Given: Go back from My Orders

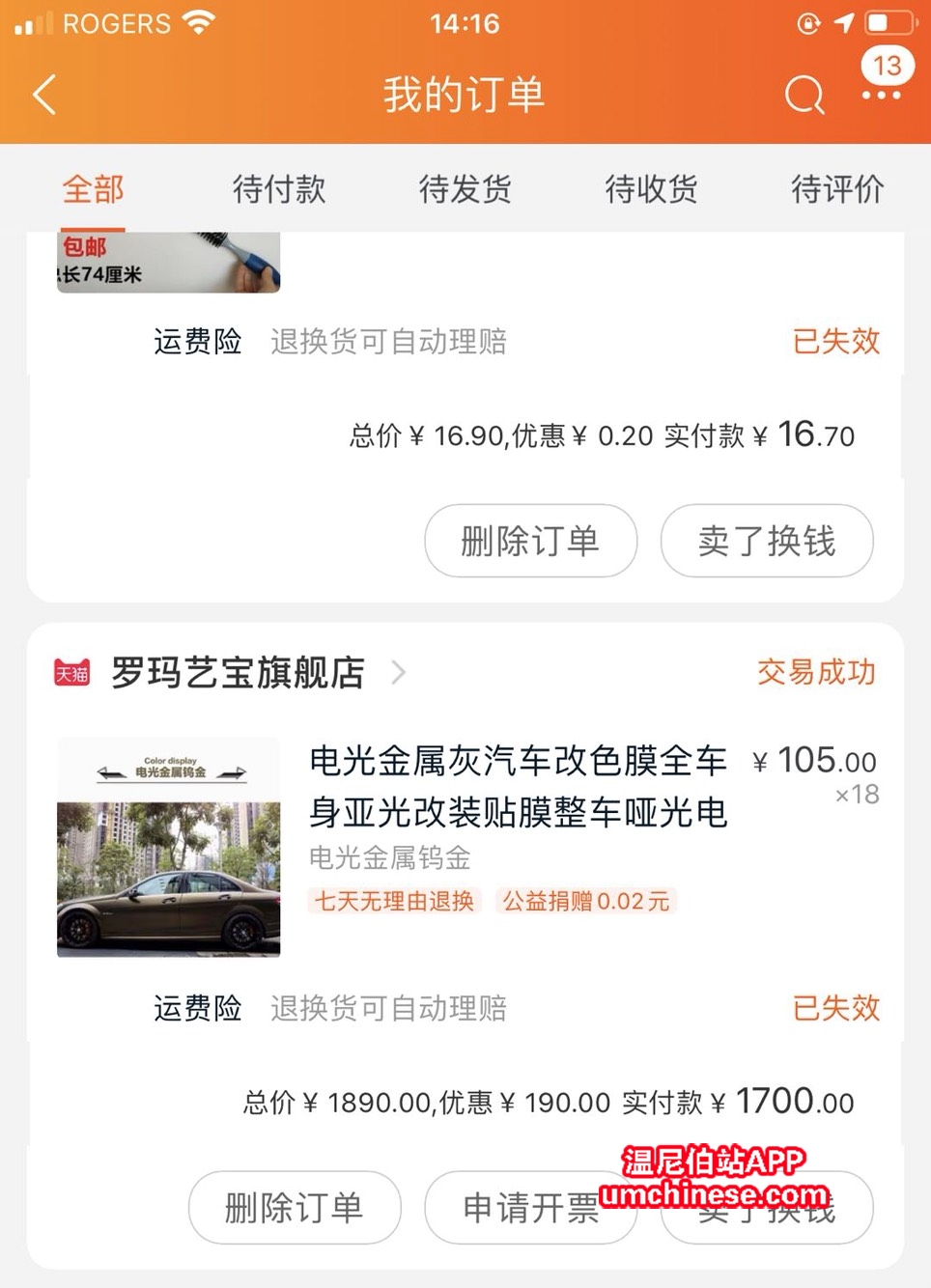Looking at the screenshot, I should pyautogui.click(x=45, y=95).
